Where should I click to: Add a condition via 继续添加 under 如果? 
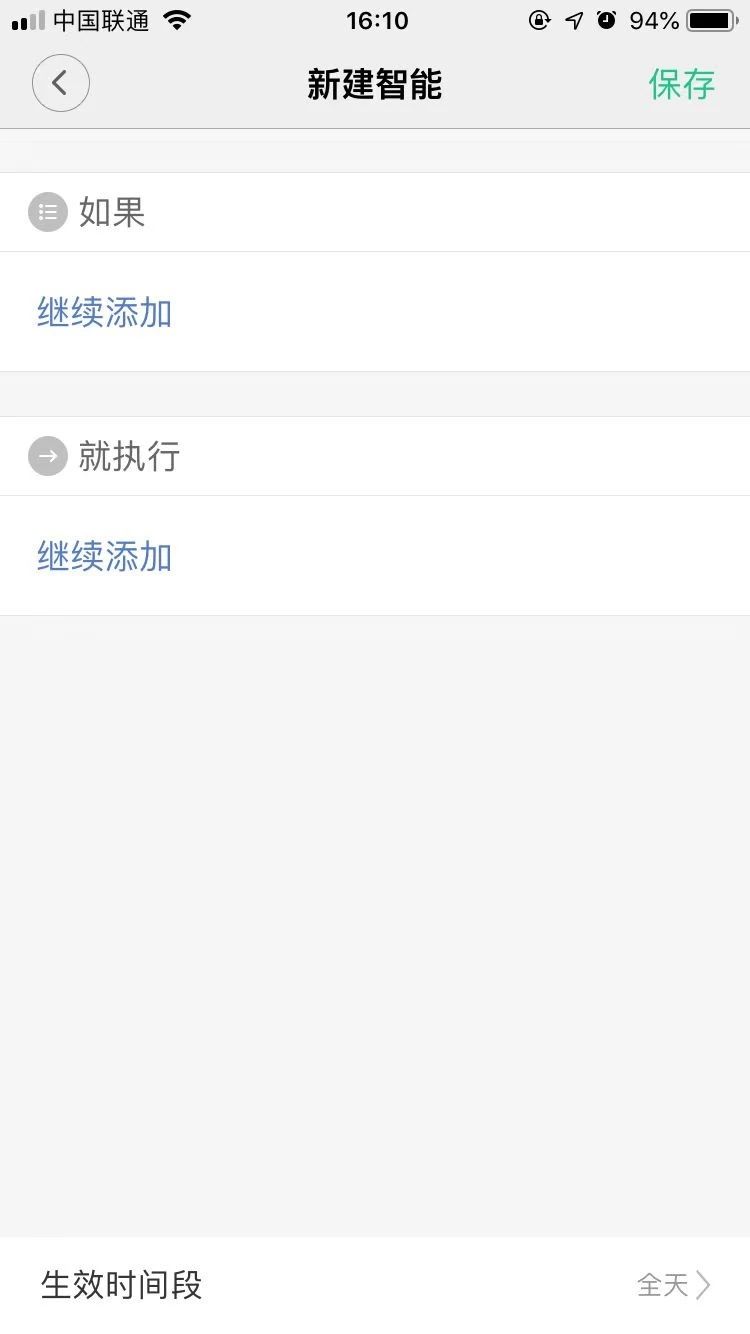tap(104, 312)
